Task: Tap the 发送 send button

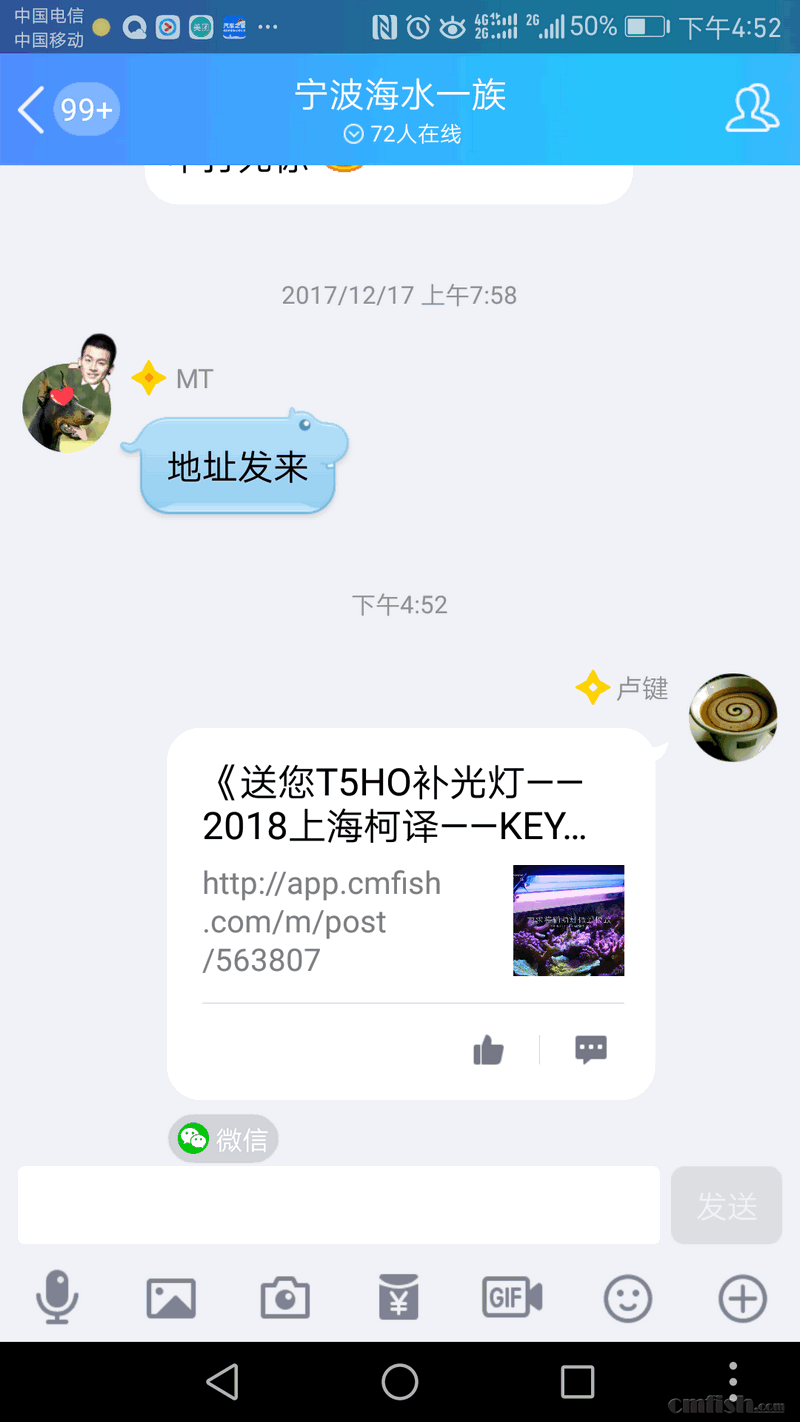Action: 726,1206
